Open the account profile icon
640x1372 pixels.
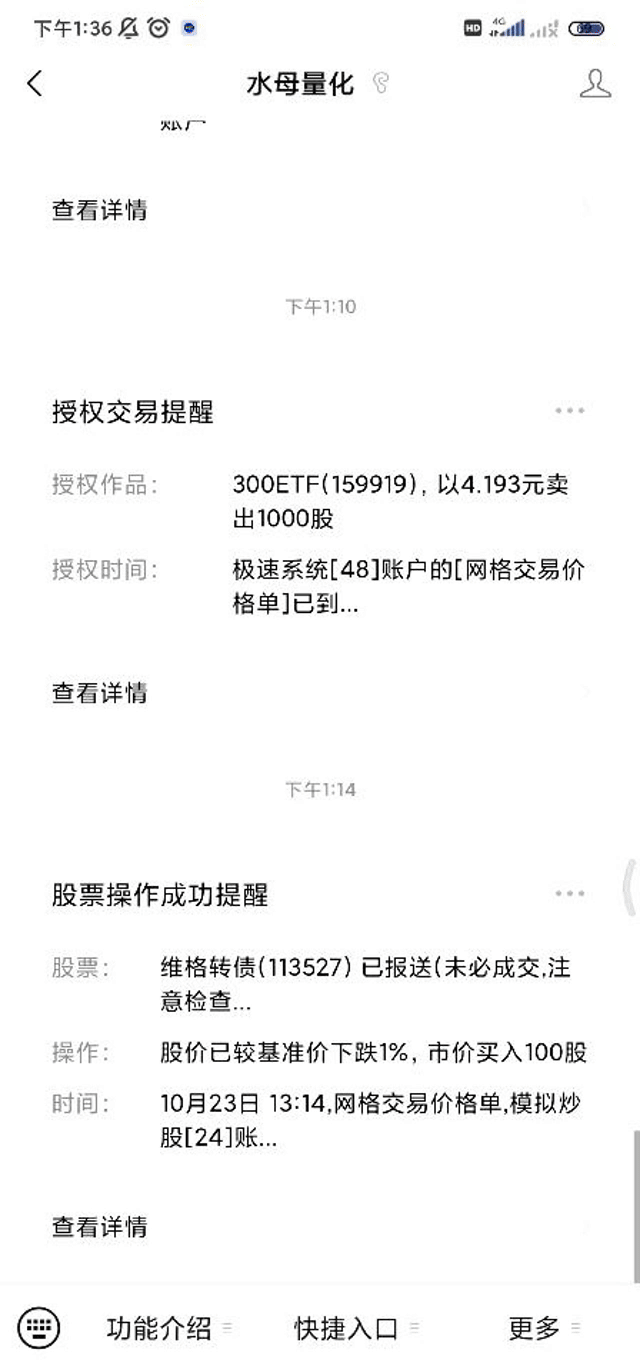(x=595, y=83)
